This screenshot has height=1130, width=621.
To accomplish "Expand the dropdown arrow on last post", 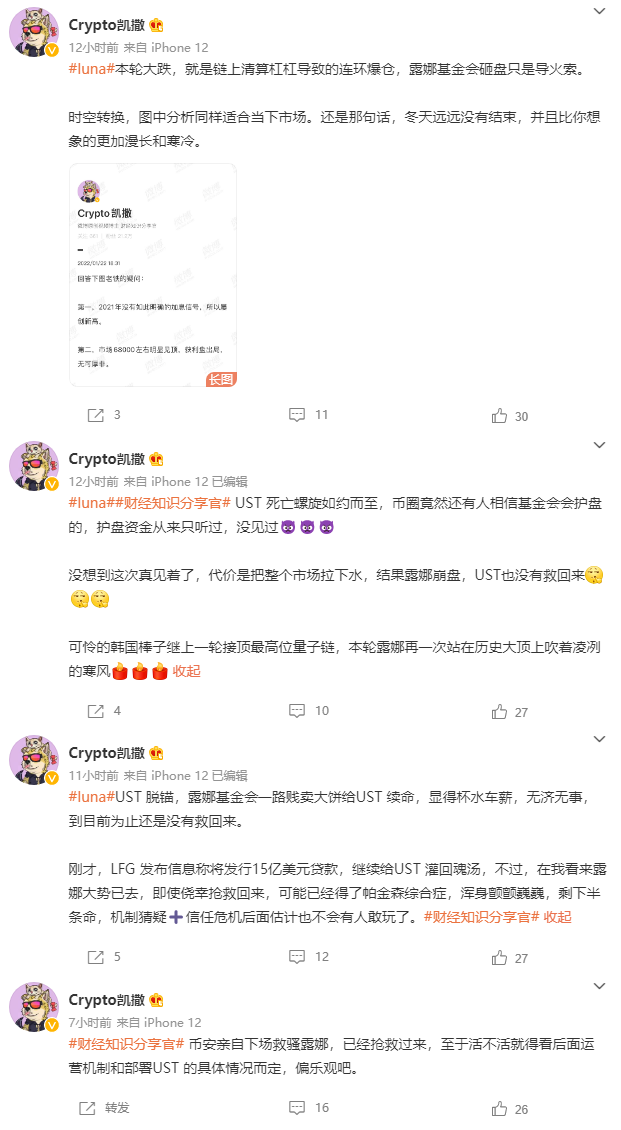I will coord(598,985).
